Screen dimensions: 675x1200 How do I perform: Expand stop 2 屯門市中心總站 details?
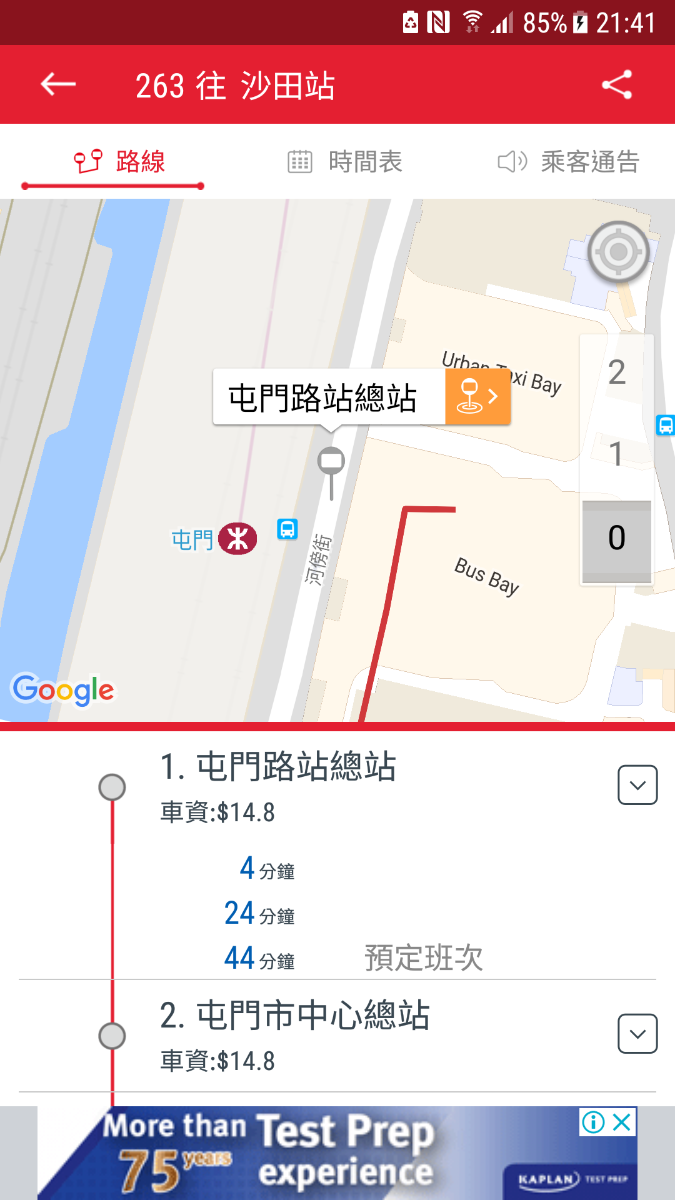tap(637, 1033)
